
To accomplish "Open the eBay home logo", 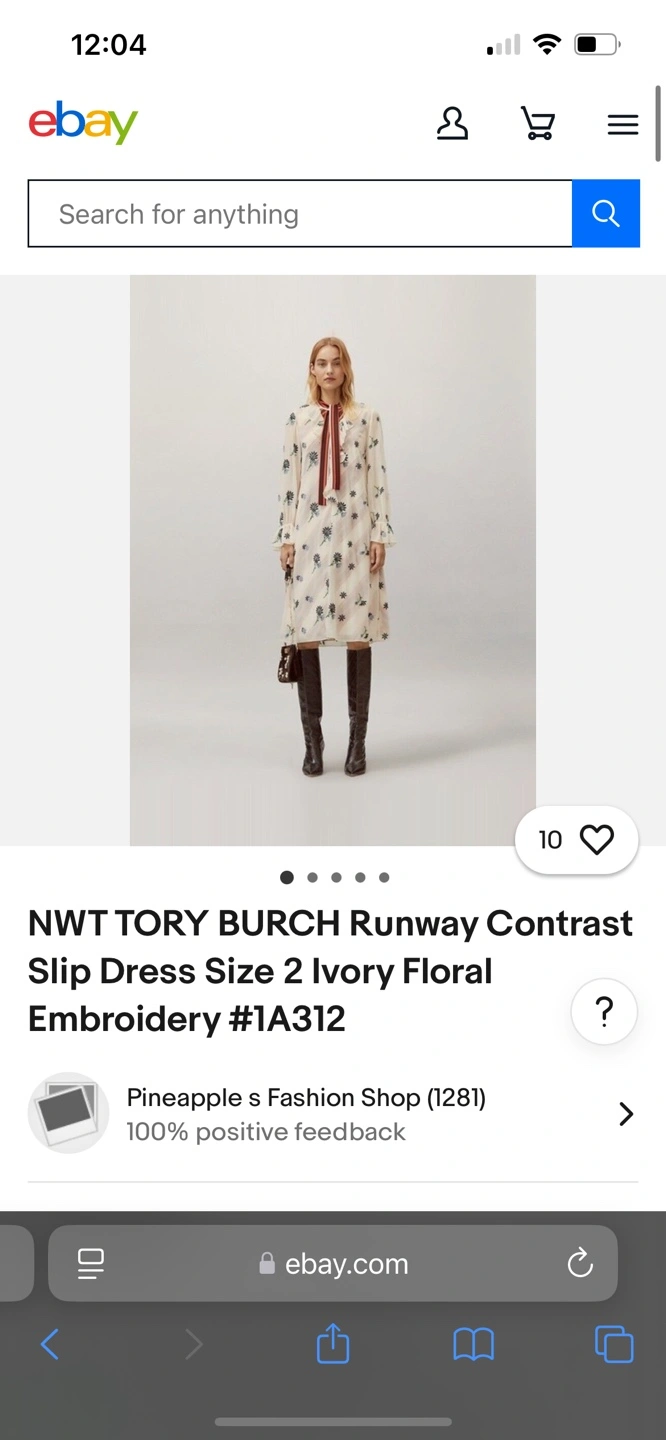I will coord(83,123).
